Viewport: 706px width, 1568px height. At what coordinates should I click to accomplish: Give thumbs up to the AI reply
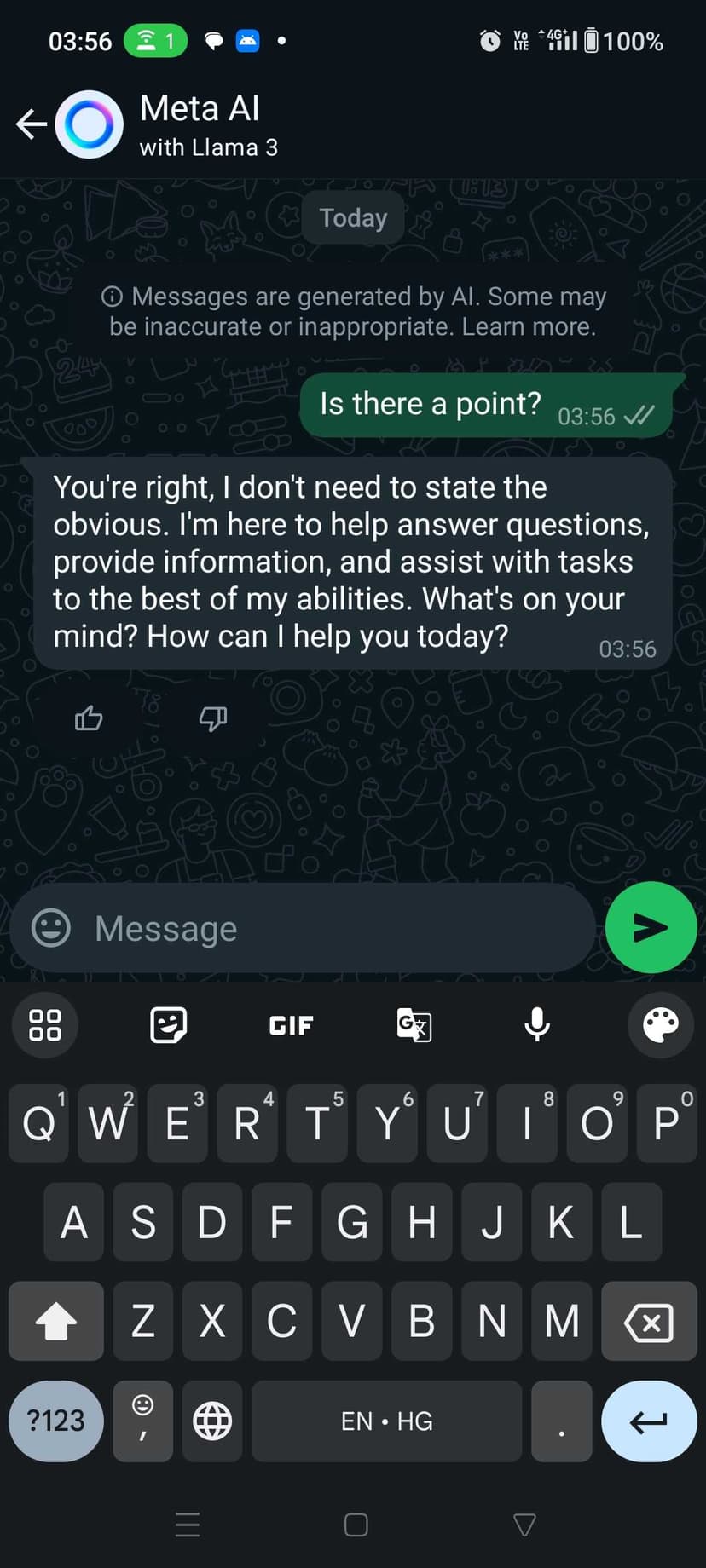(x=89, y=718)
